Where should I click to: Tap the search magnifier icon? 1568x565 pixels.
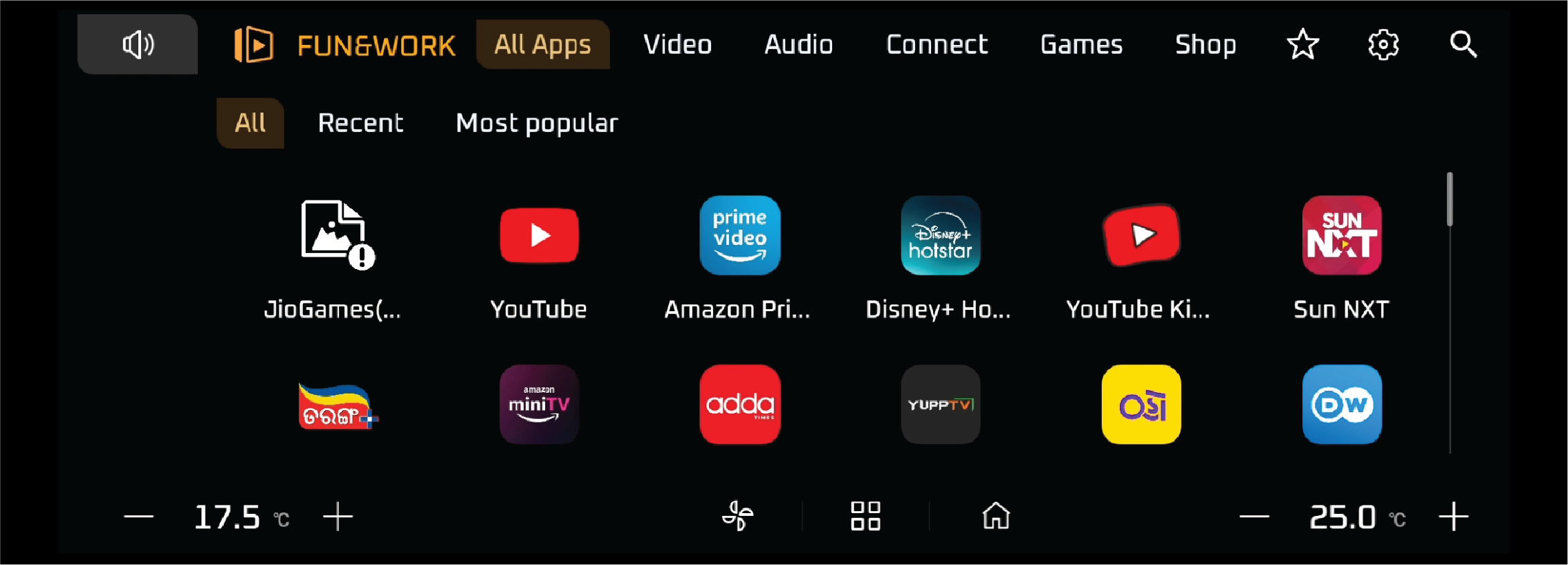(1463, 45)
